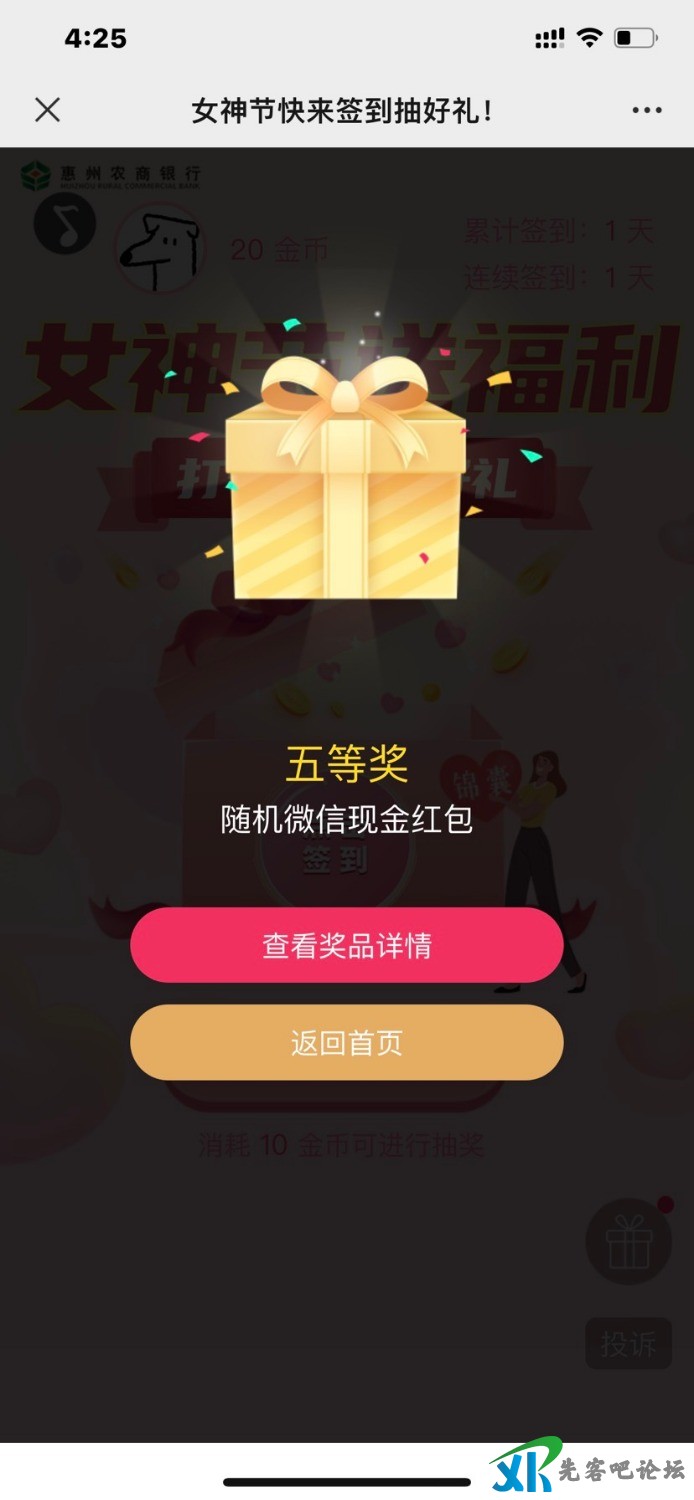Tap 查看奖品详情 to view prize details
Viewport: 694px width, 1500px height.
point(347,945)
